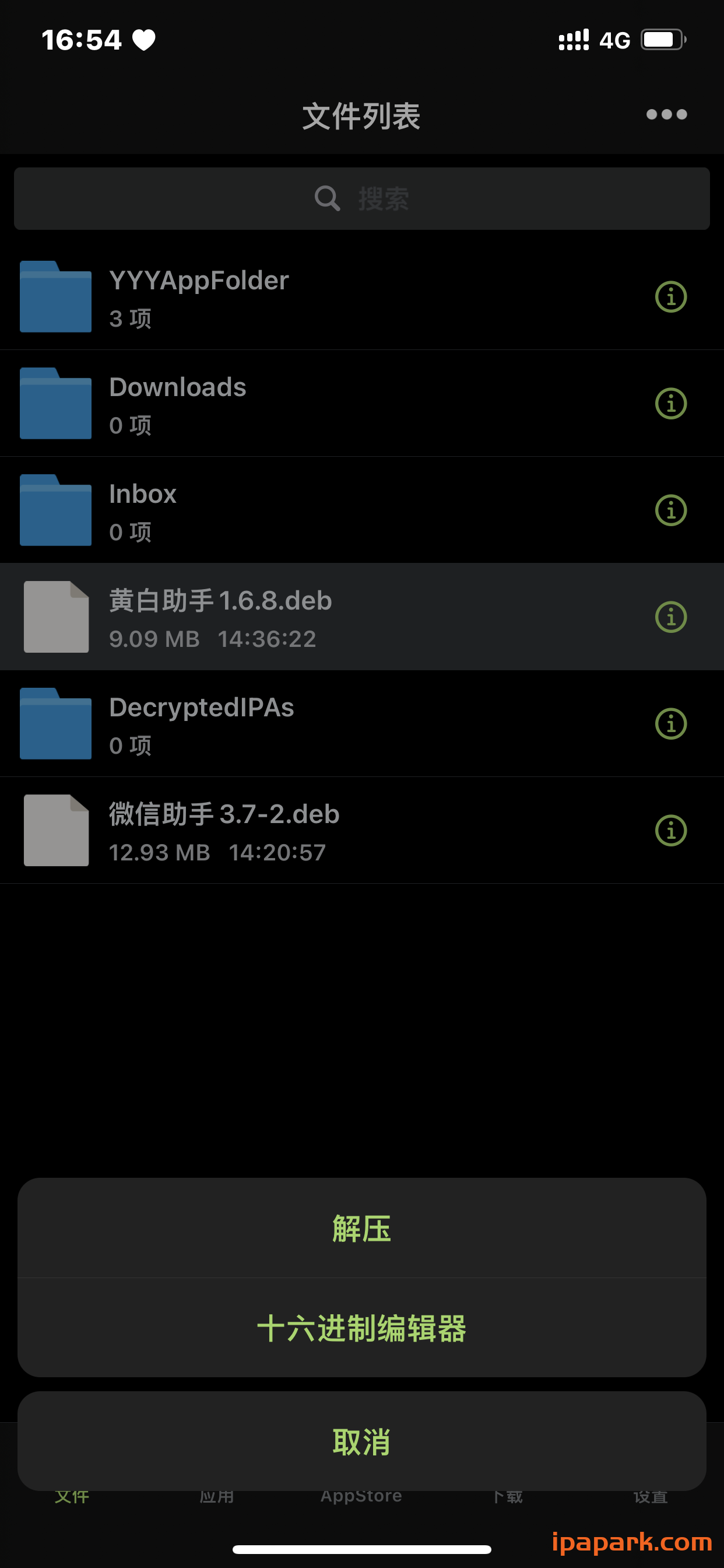Open the 设置 tab
This screenshot has width=724, height=1568.
pyautogui.click(x=651, y=1496)
